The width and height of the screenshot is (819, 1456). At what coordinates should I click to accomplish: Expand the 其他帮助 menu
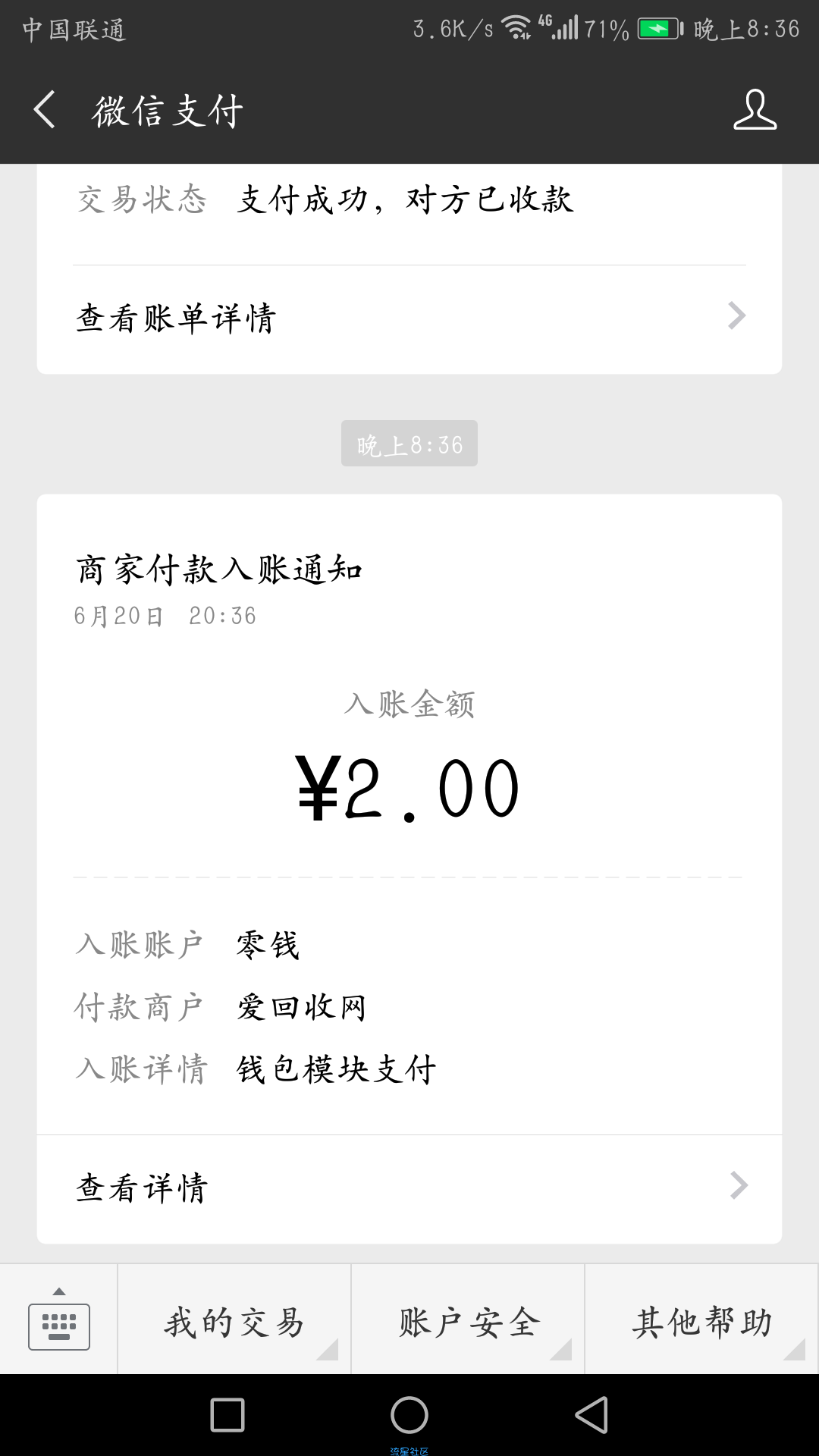[x=702, y=1319]
